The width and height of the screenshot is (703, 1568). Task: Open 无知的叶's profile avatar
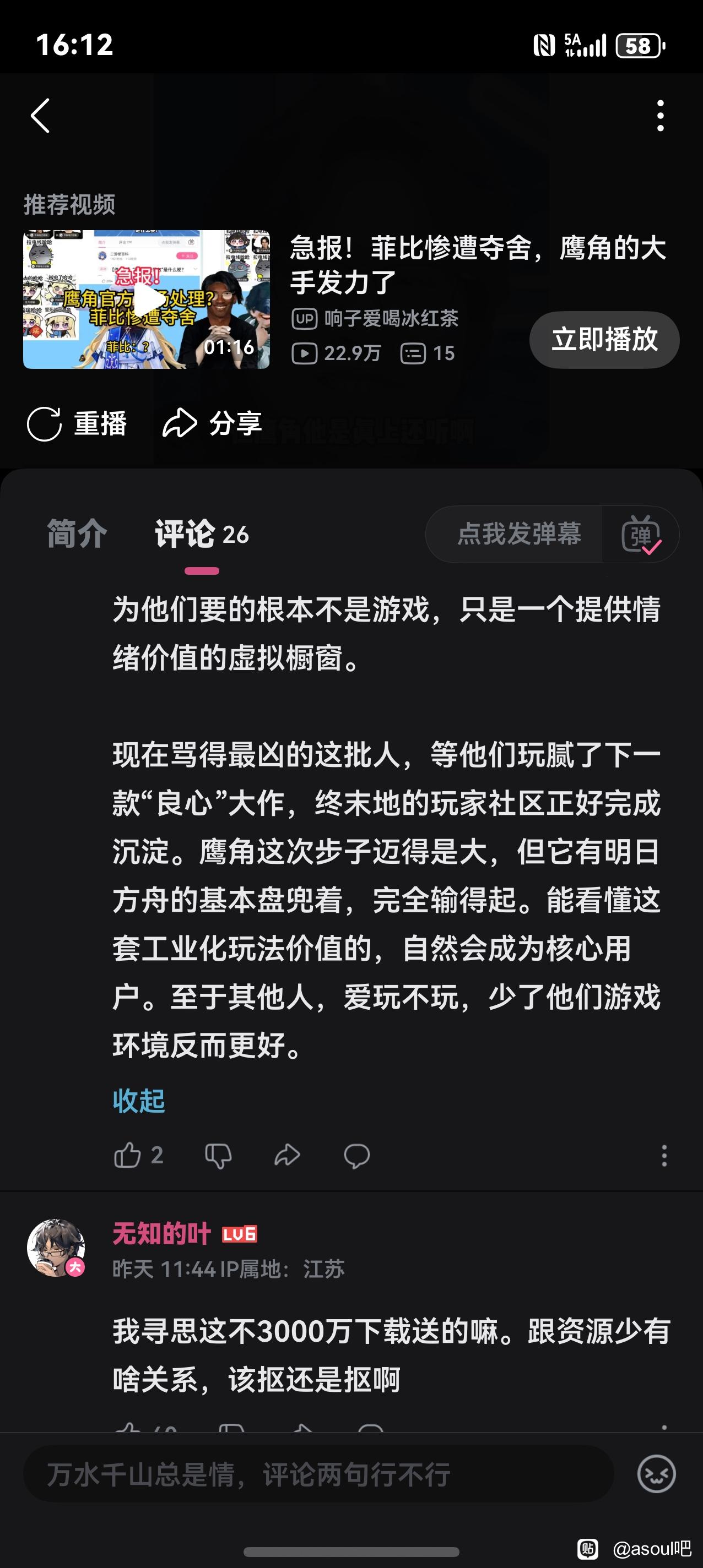[x=56, y=1248]
